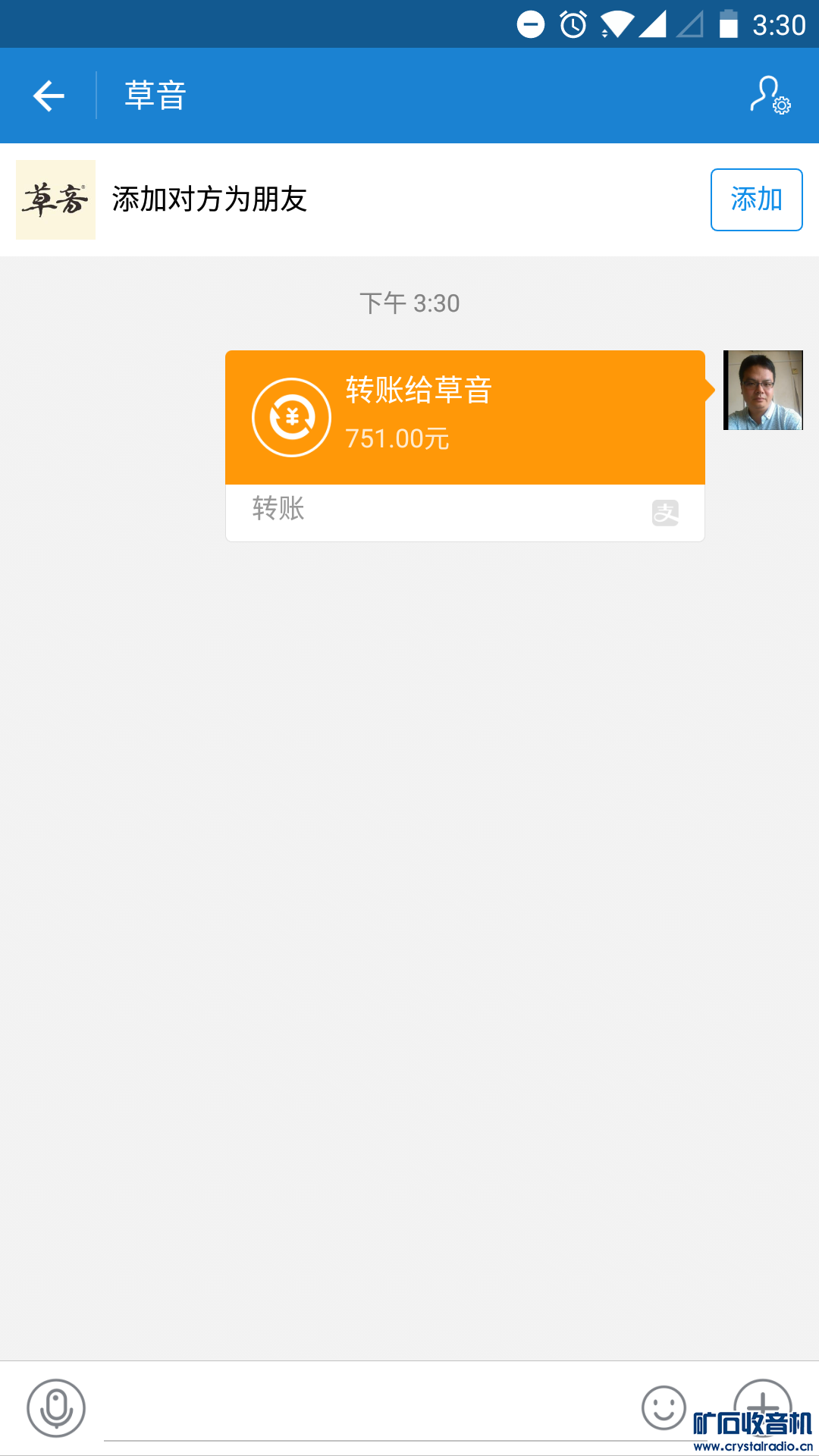The width and height of the screenshot is (819, 1456).
Task: Go back from the 草音 chat
Action: 49,96
